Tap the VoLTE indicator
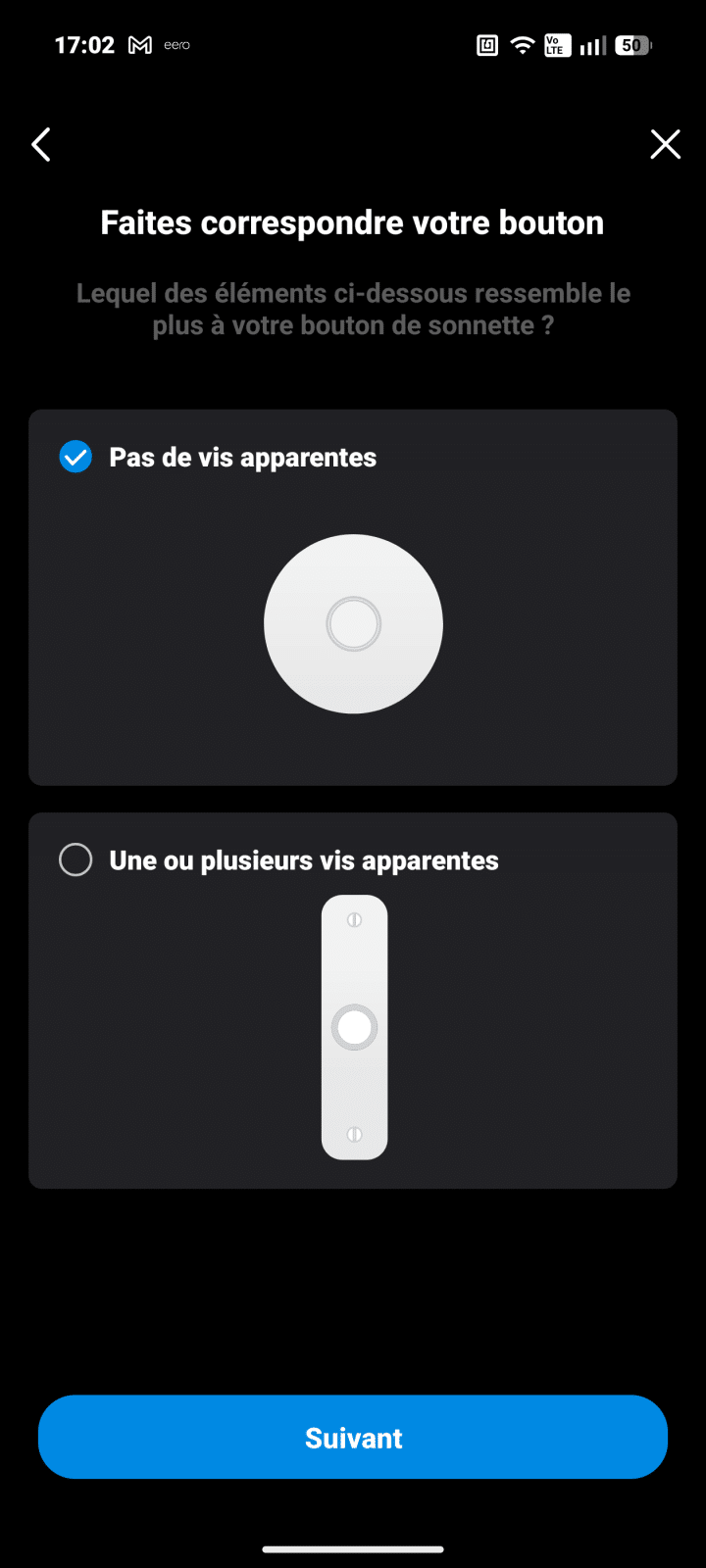Viewport: 706px width, 1568px height. (556, 44)
